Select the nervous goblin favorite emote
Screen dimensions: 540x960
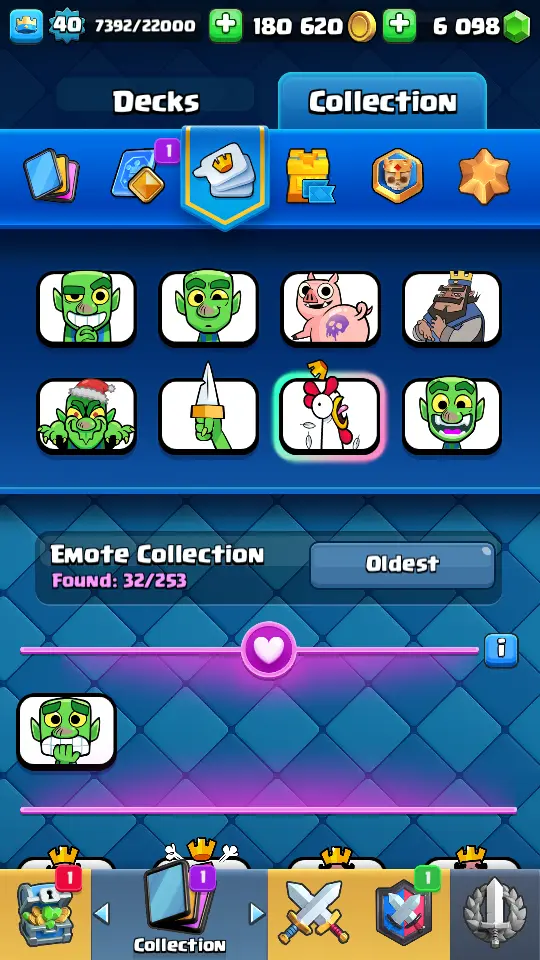point(66,732)
